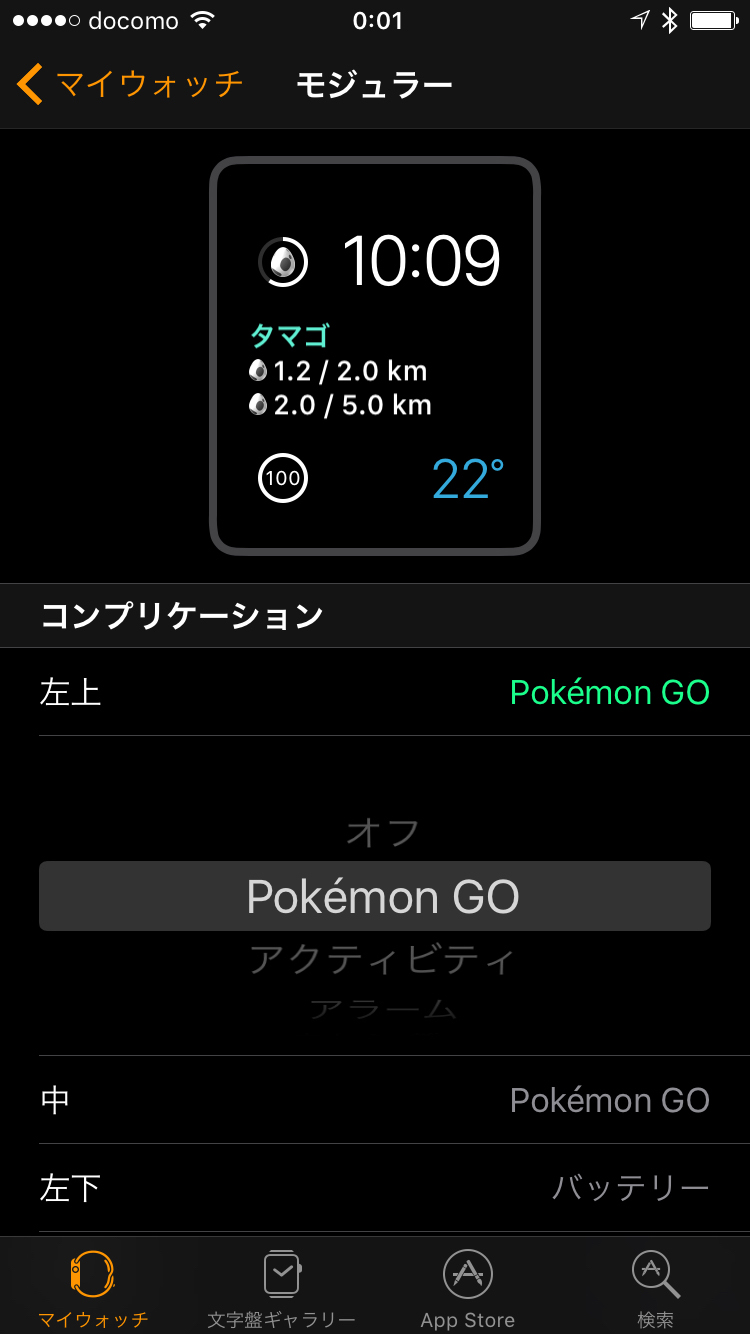Switch to the 検索 tab
Screen dimensions: 750x1334
click(656, 1288)
